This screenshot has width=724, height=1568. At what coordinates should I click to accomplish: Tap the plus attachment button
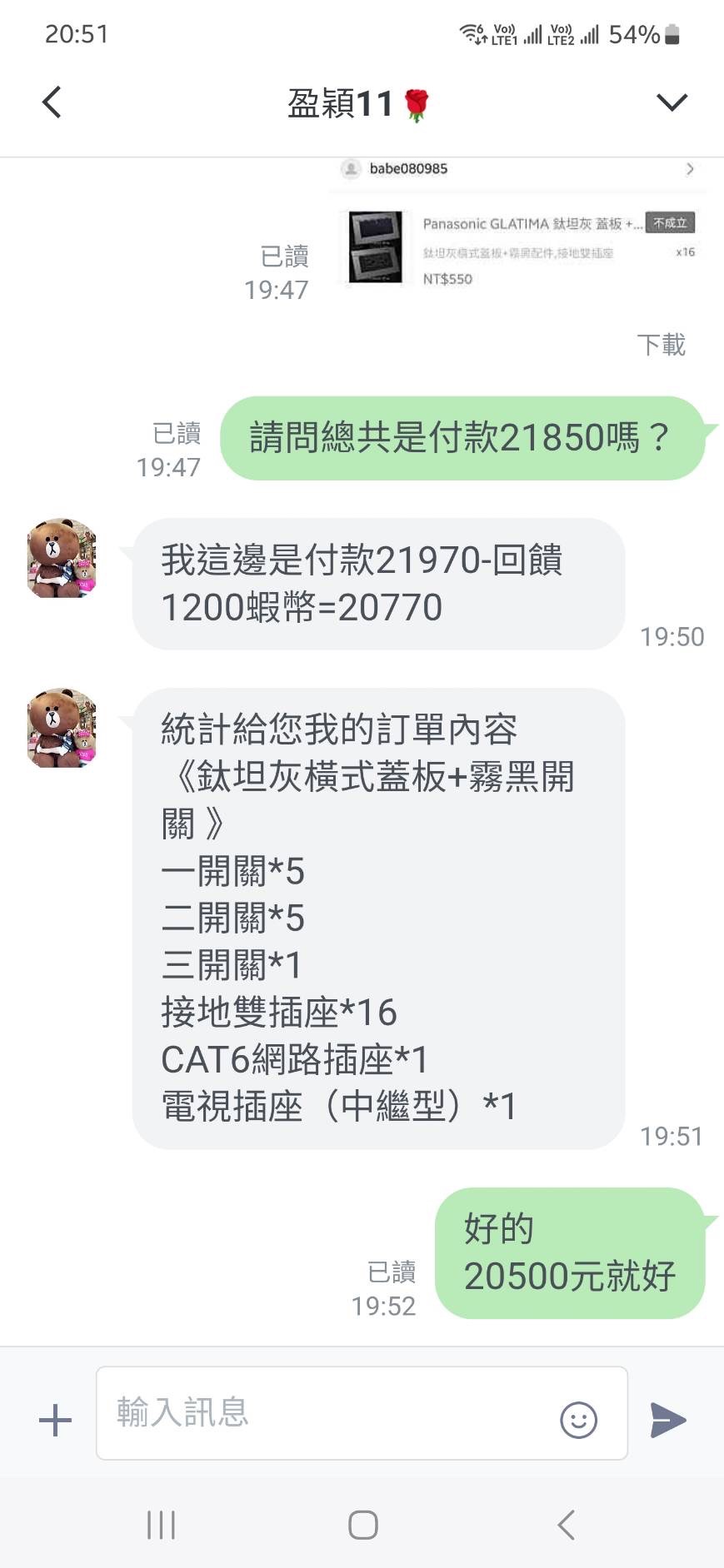(x=55, y=1420)
